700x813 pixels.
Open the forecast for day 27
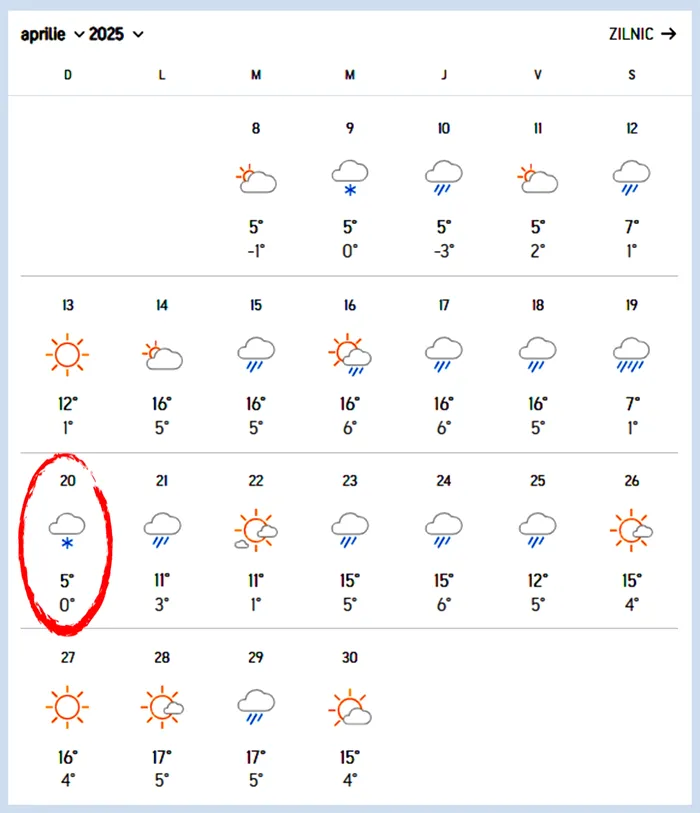(67, 716)
